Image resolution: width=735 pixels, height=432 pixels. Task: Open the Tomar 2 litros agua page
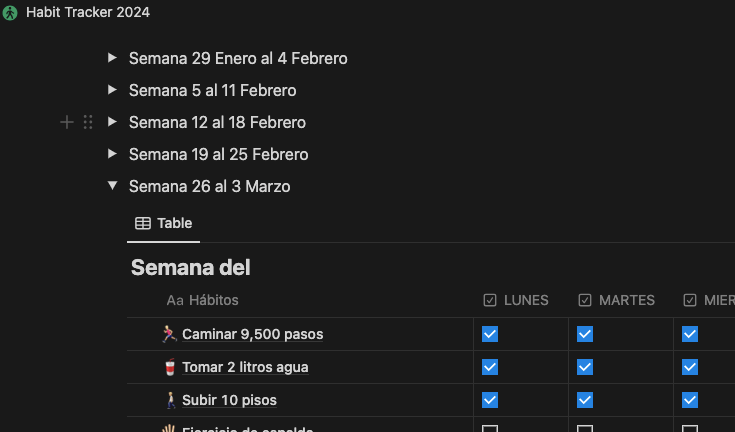245,367
